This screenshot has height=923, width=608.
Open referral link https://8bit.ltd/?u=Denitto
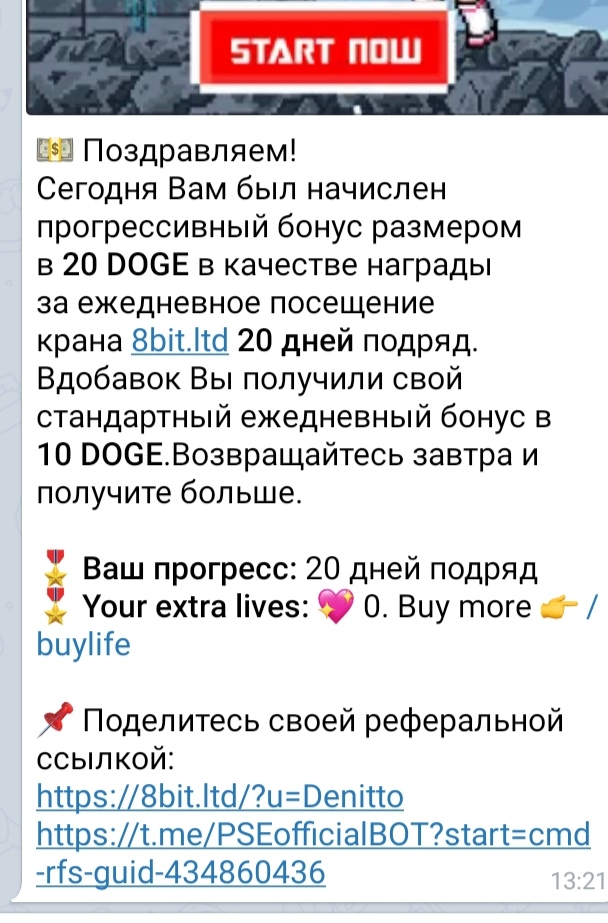[219, 797]
